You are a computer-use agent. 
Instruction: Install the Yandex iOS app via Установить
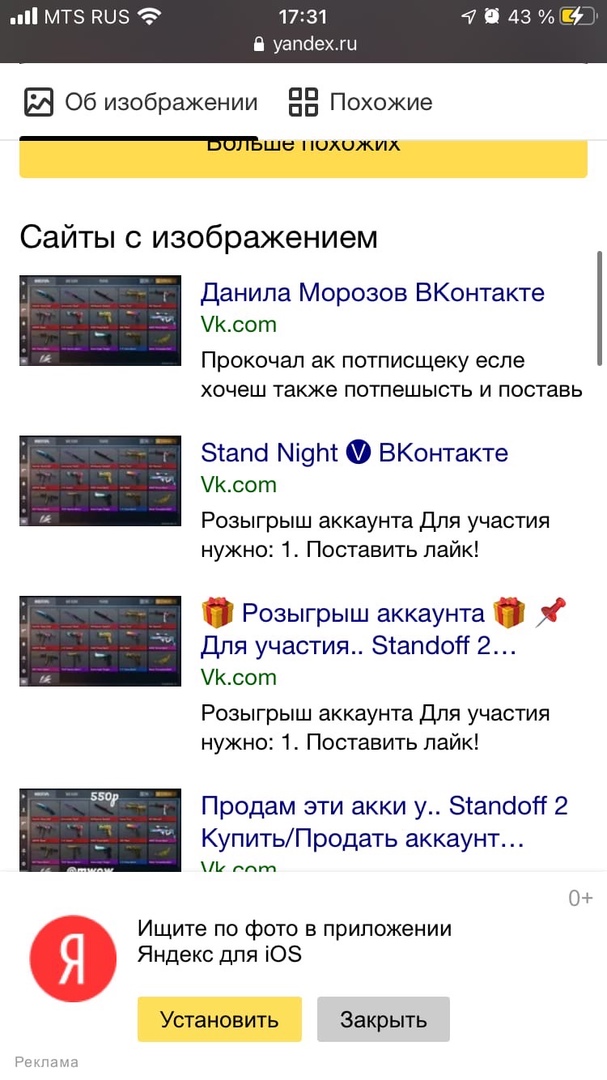tap(219, 1020)
